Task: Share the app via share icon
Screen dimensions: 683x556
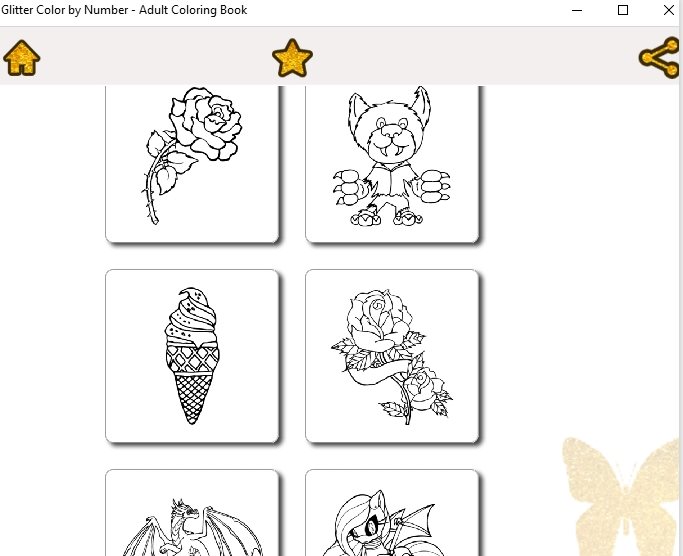Action: (660, 57)
